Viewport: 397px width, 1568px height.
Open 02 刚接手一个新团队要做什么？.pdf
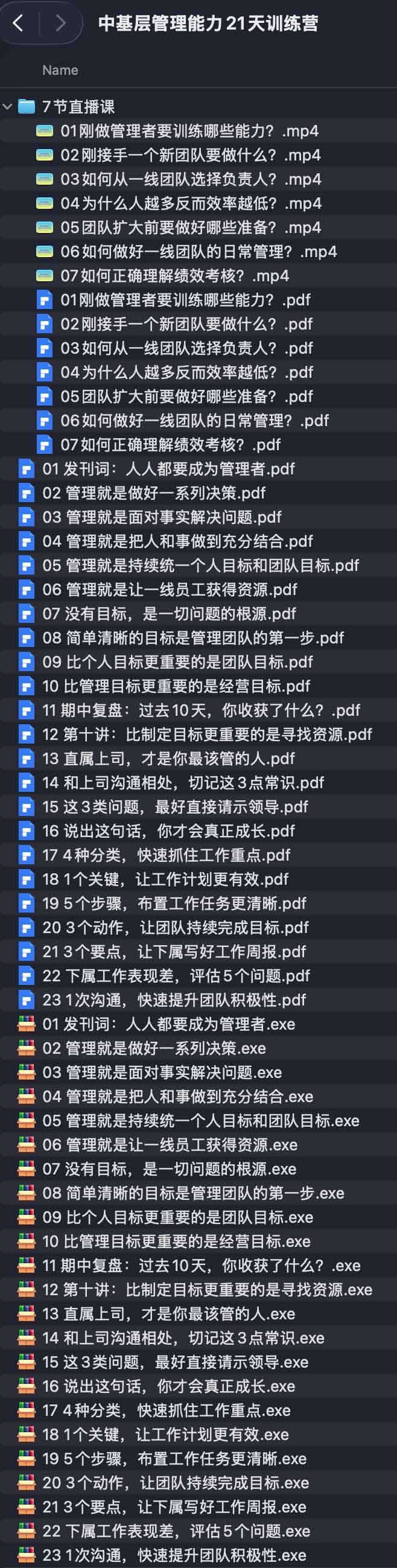(186, 324)
